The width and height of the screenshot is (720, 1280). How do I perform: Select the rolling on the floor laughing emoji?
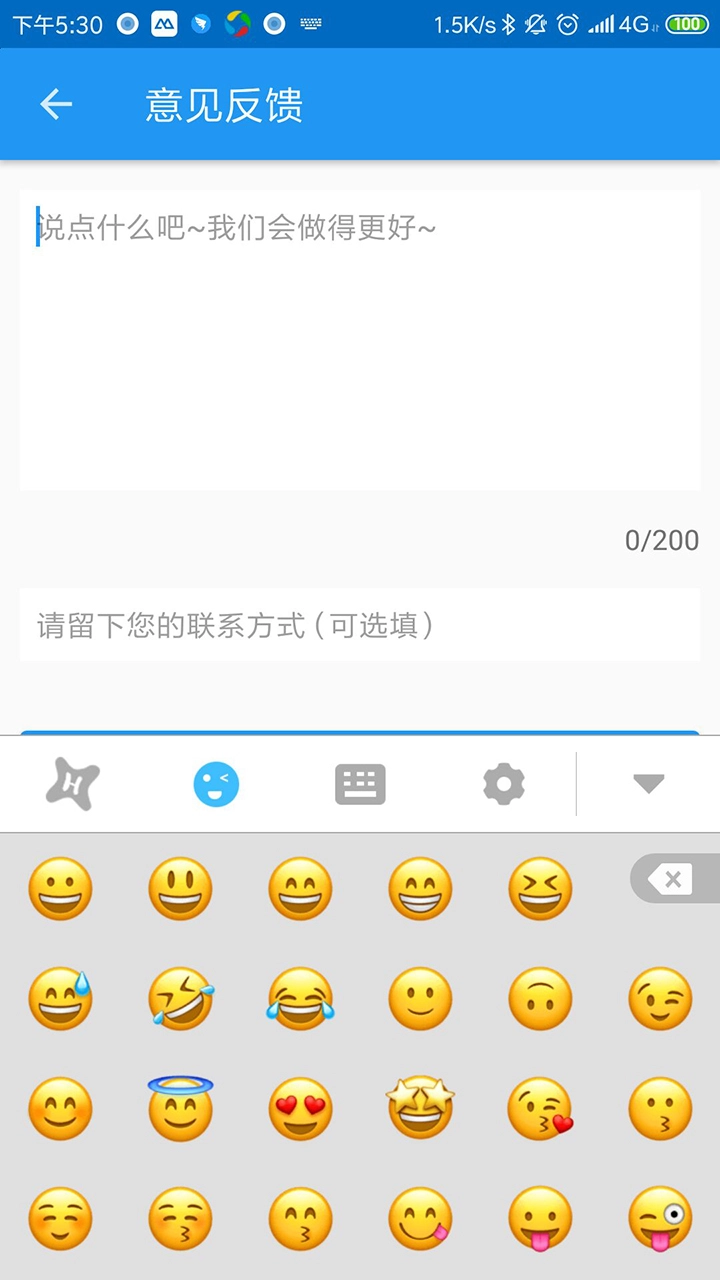(180, 1000)
